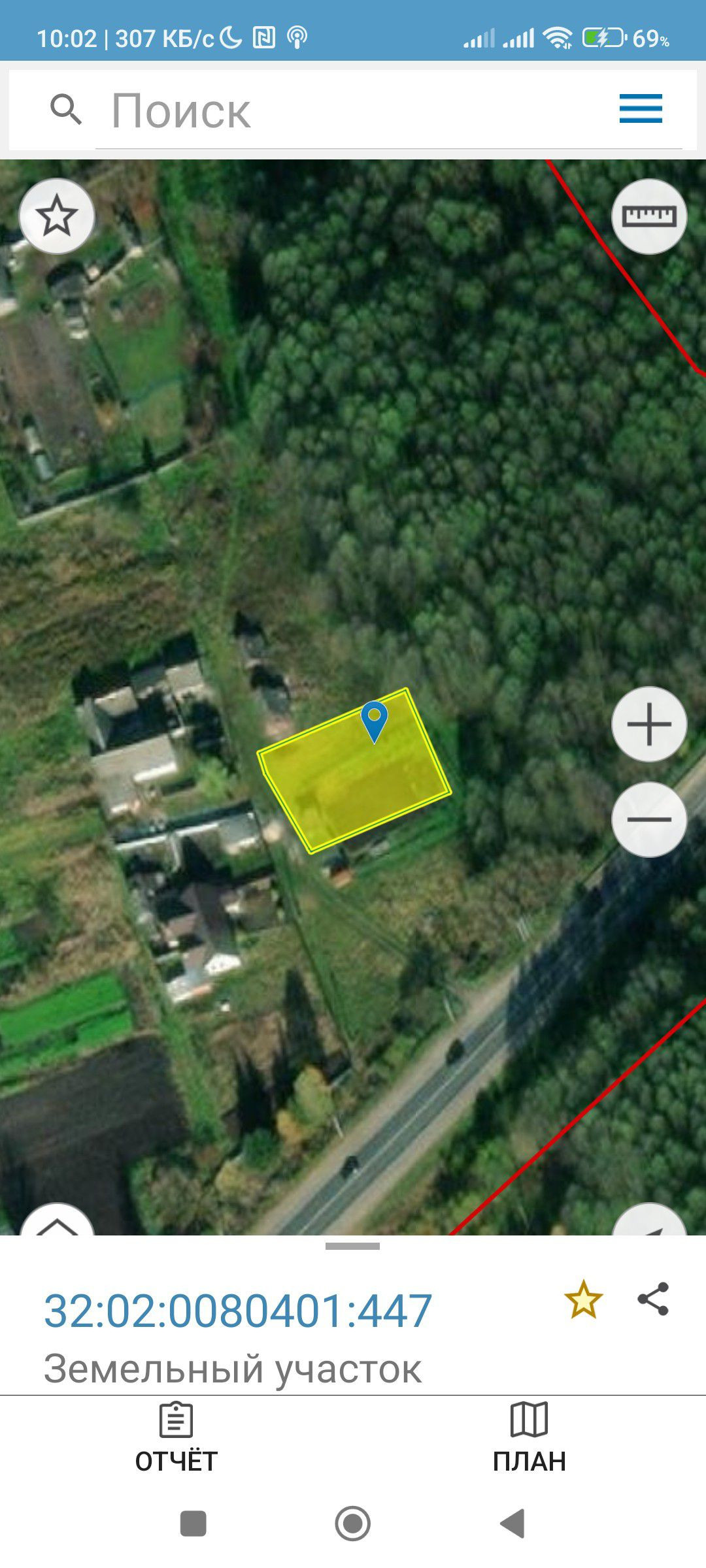Open the hamburger menu
Viewport: 706px width, 1568px height.
coord(641,108)
